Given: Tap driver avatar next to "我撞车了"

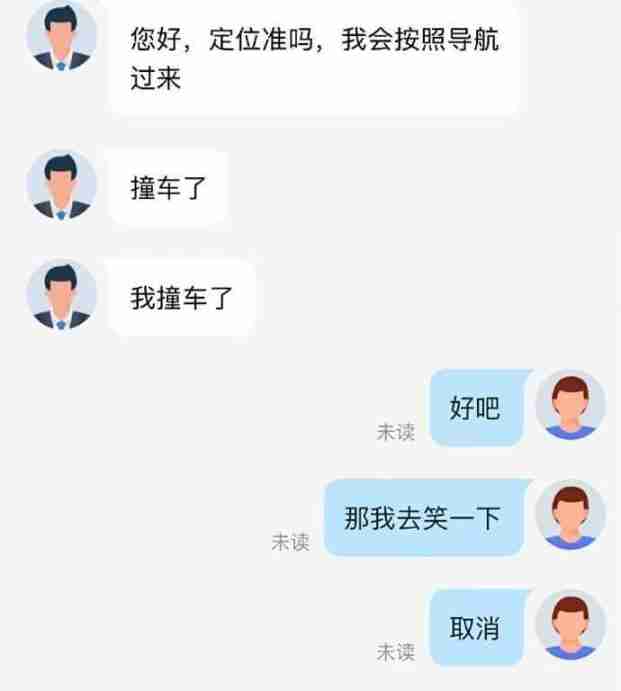Looking at the screenshot, I should (x=61, y=295).
